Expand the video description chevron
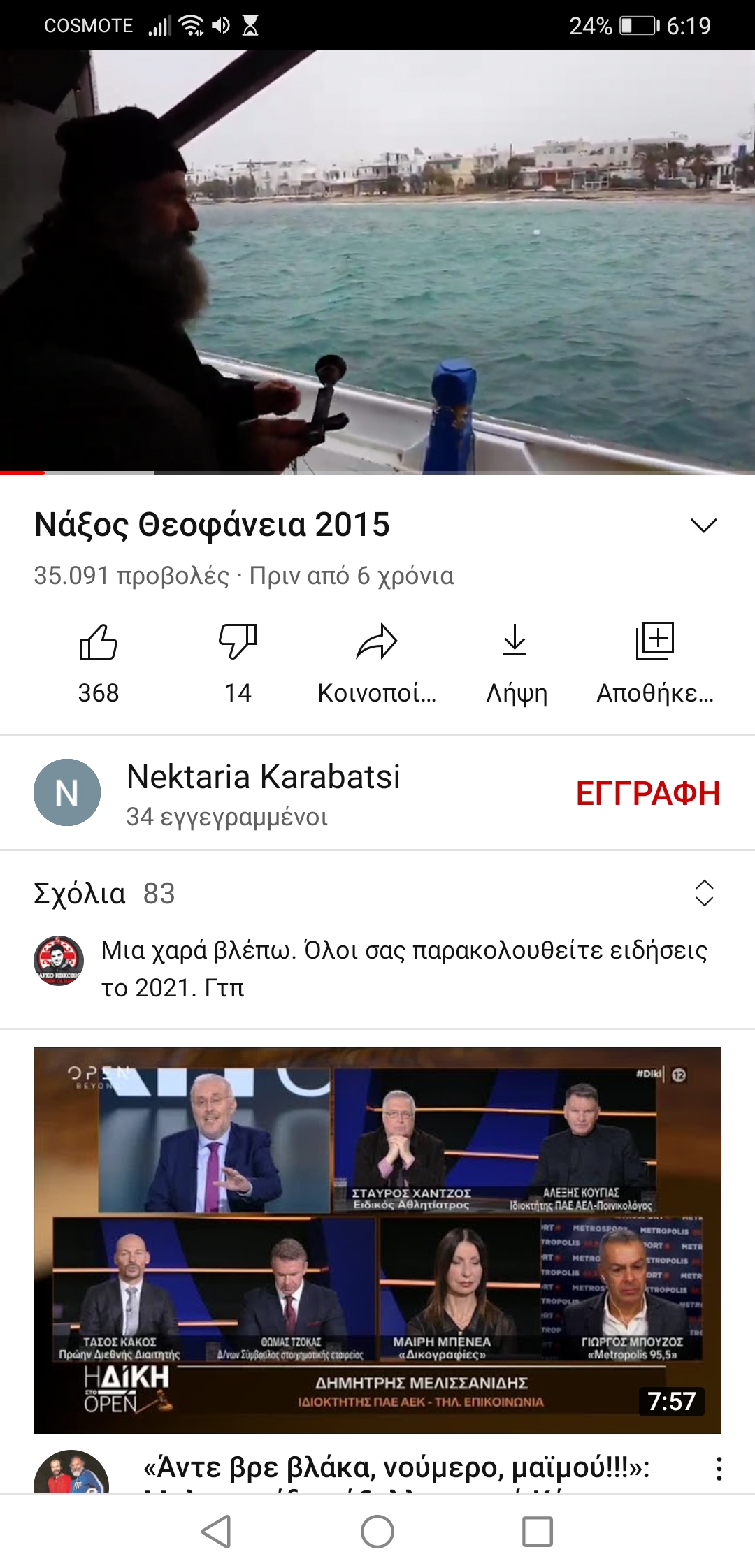 (703, 525)
